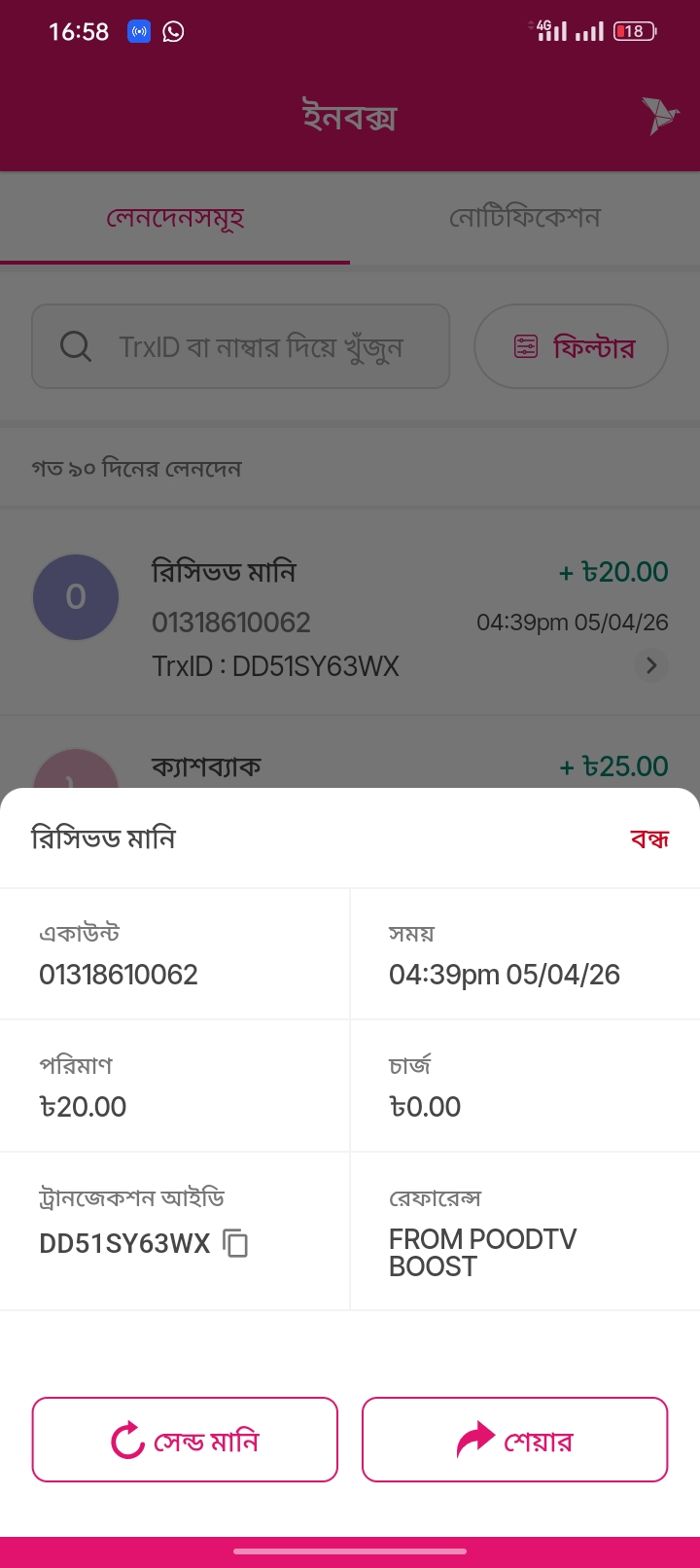Image resolution: width=700 pixels, height=1568 pixels.
Task: Close the রিসিভড মানি details sheet
Action: click(x=649, y=838)
